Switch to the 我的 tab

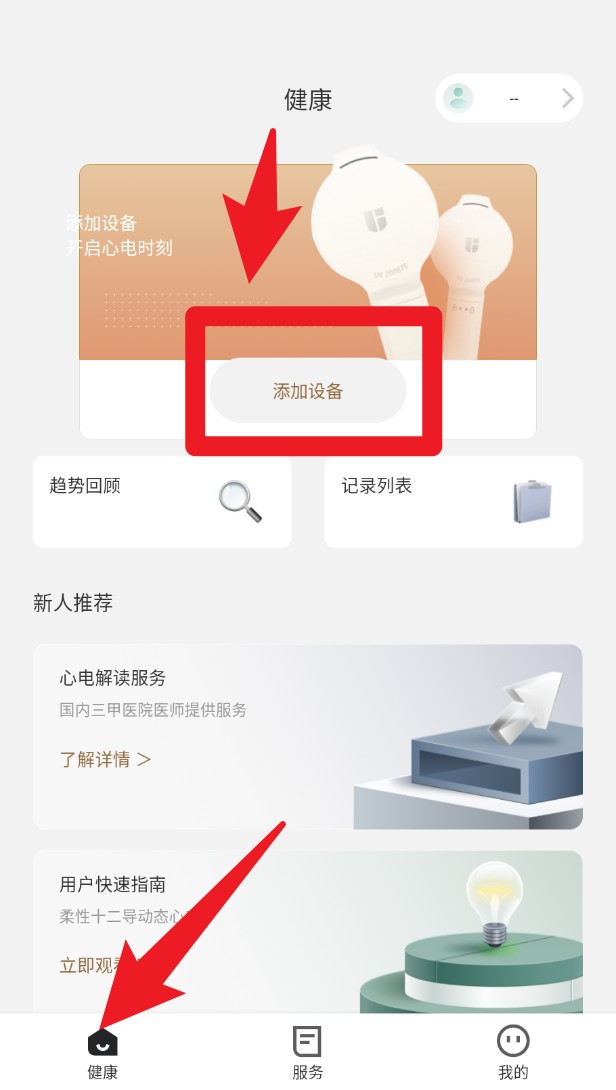coord(512,1053)
